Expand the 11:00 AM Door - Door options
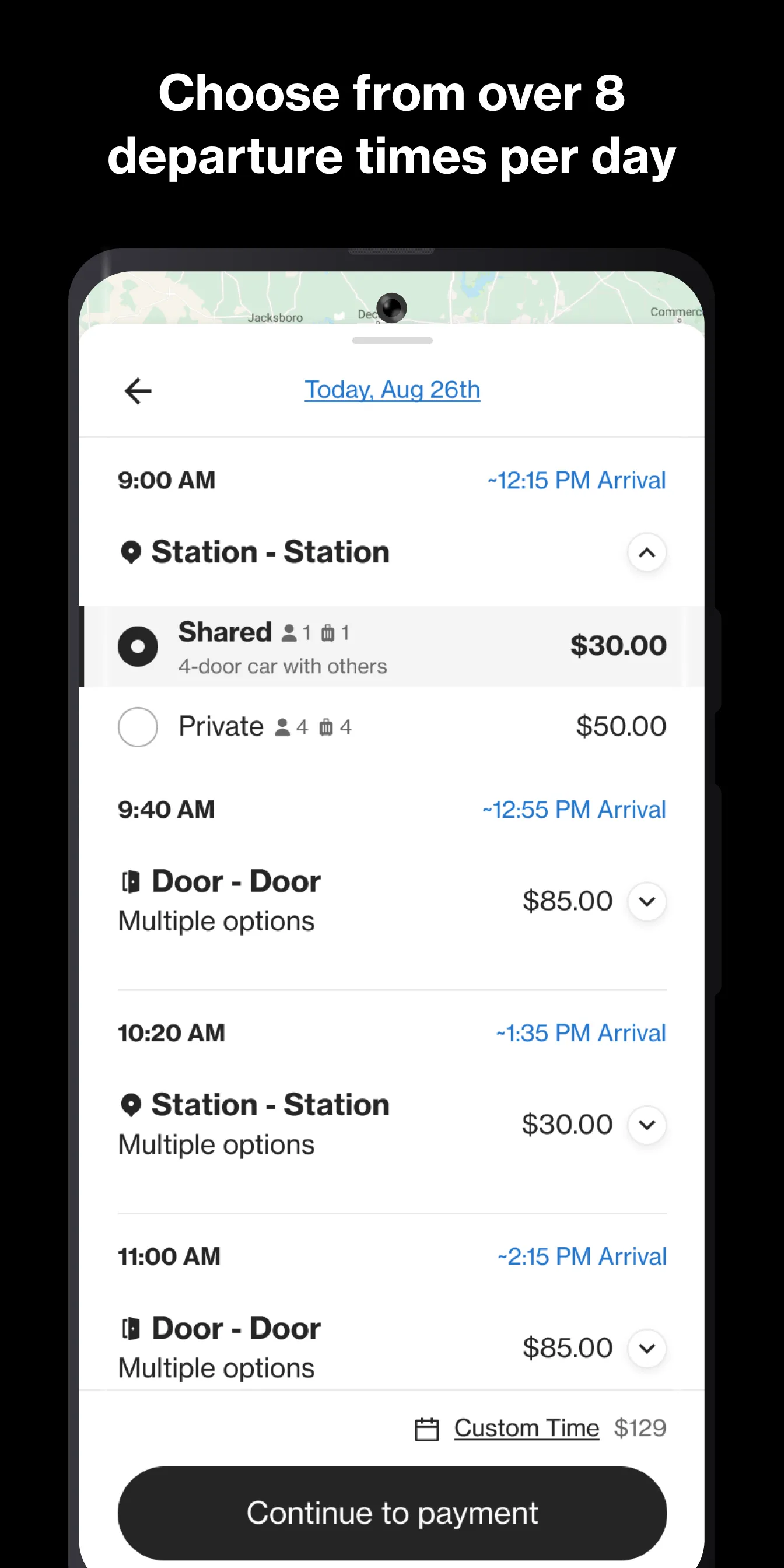The image size is (784, 1568). [647, 1348]
